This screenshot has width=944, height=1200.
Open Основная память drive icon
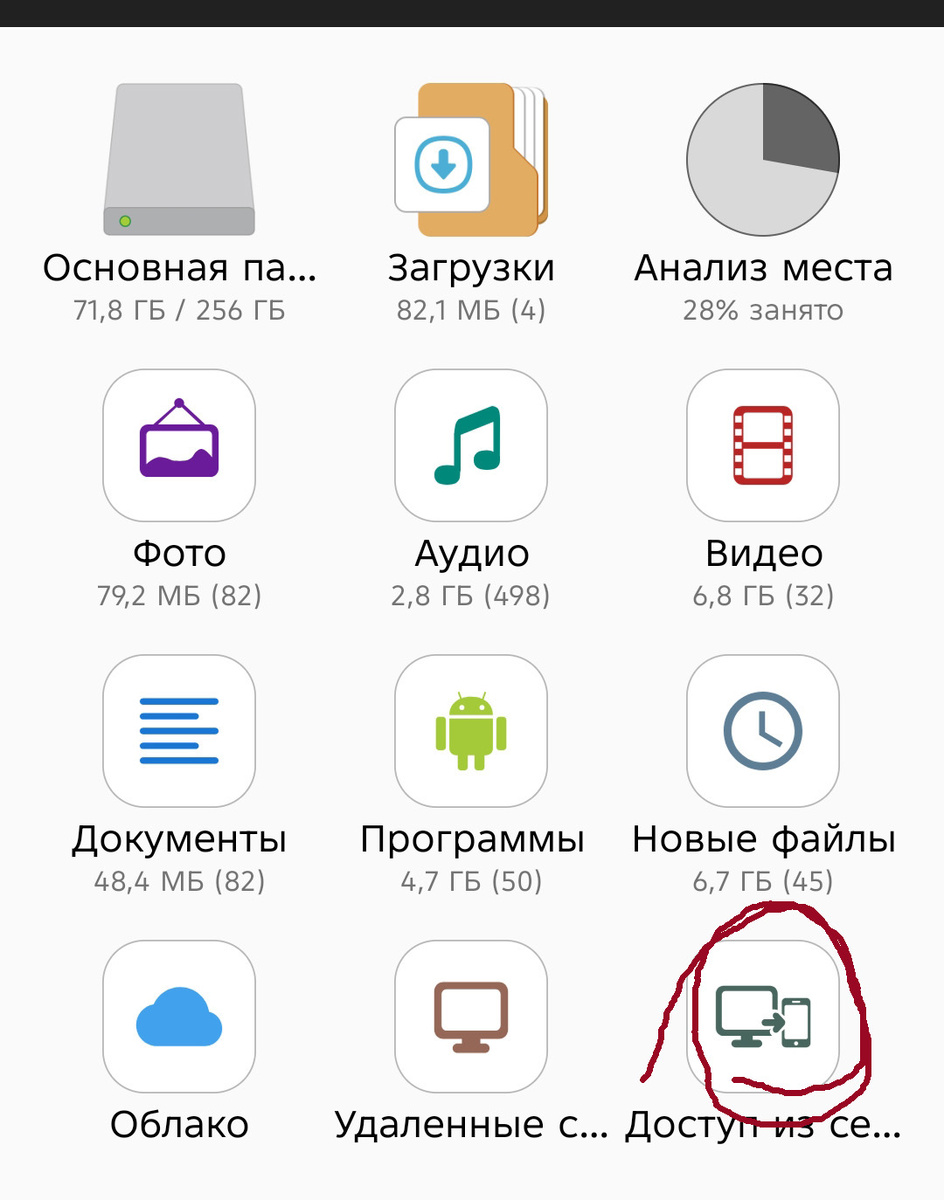[178, 160]
